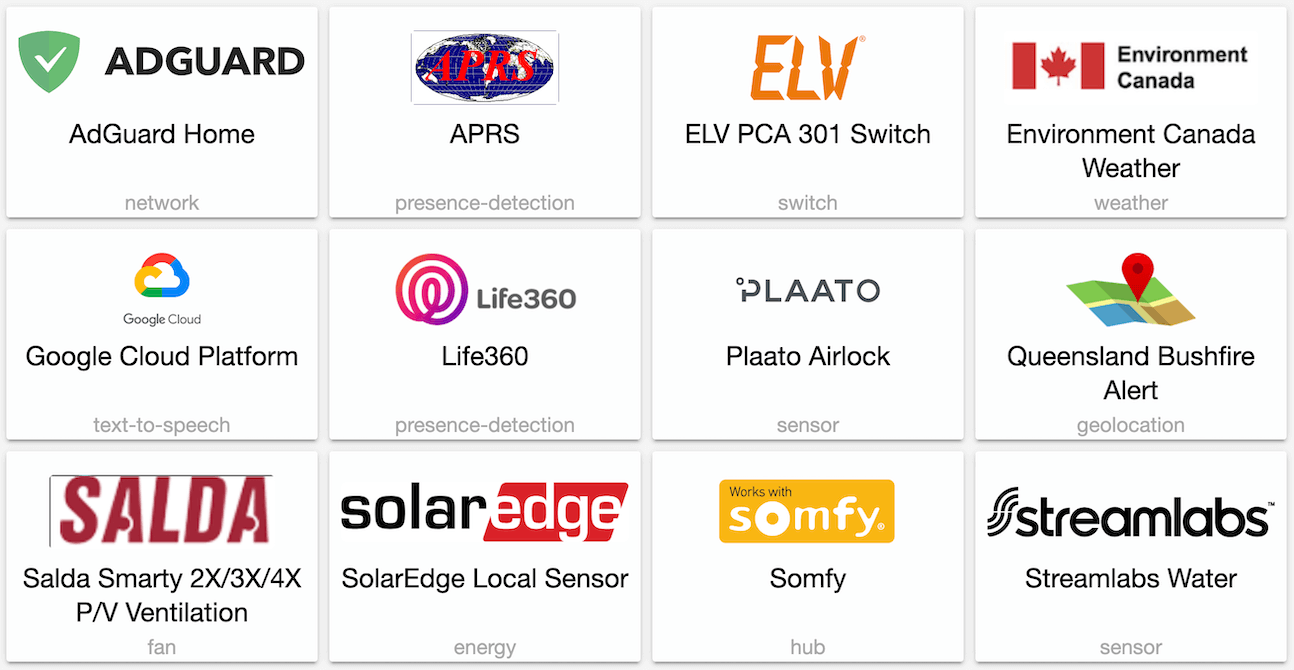Open the AdGuard Home integration card
Image resolution: width=1294 pixels, height=670 pixels.
point(162,134)
